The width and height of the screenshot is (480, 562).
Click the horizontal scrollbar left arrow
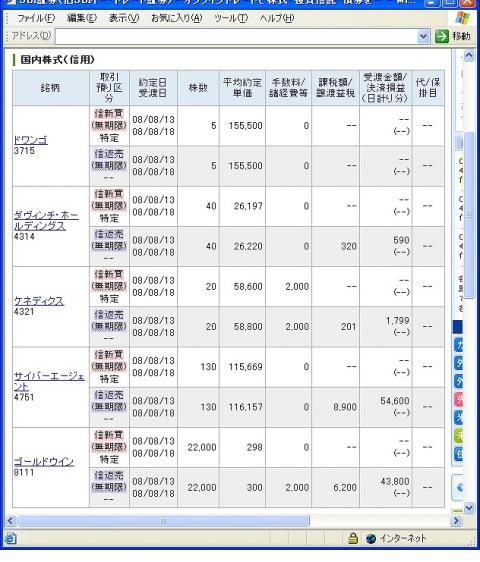10,520
